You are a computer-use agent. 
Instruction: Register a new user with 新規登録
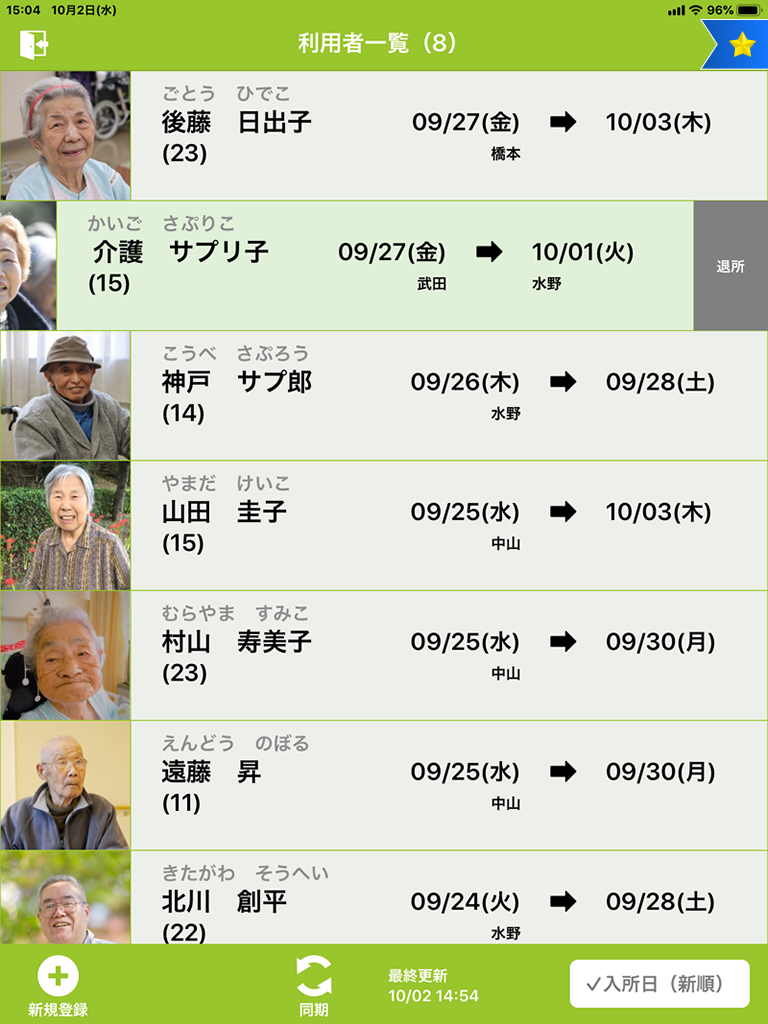click(58, 986)
